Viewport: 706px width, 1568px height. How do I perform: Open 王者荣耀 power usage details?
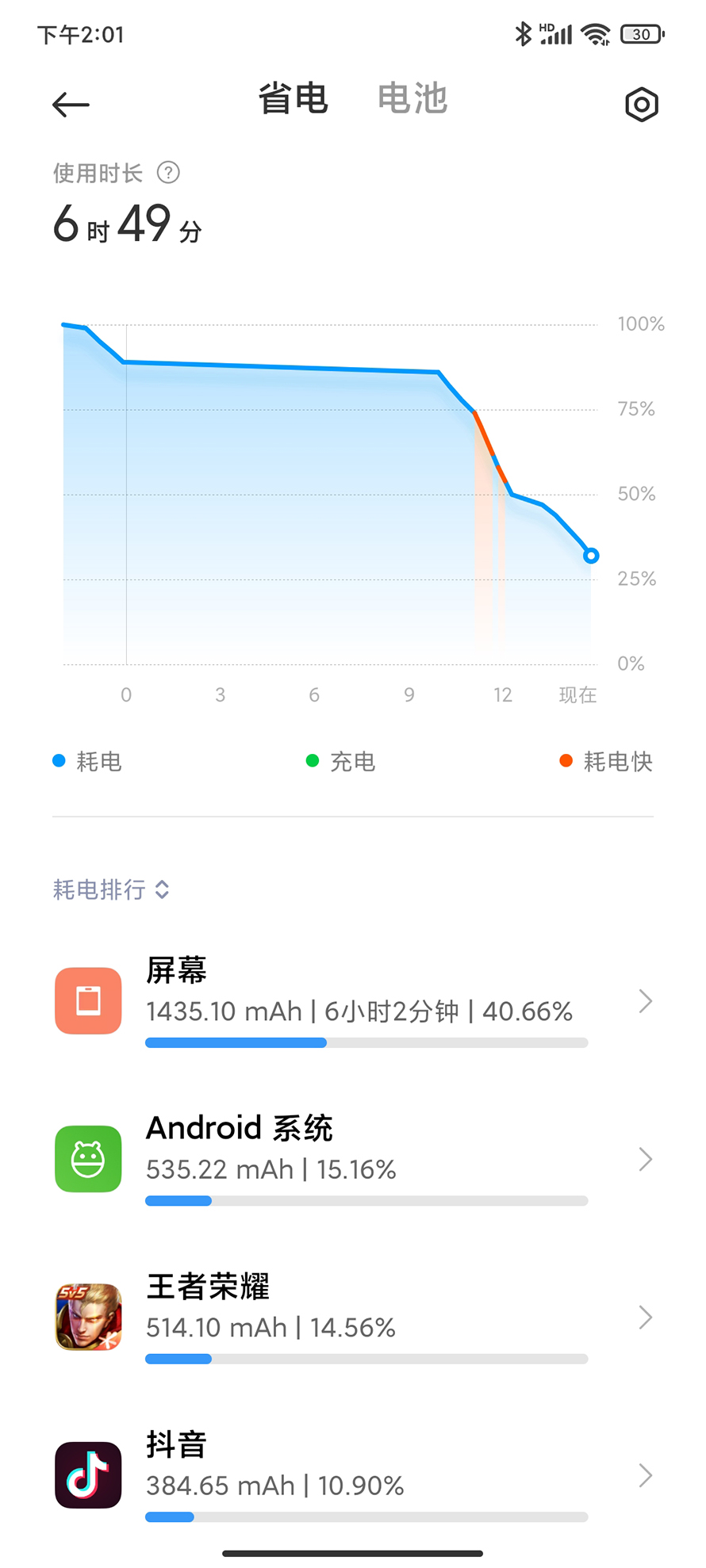(645, 1318)
